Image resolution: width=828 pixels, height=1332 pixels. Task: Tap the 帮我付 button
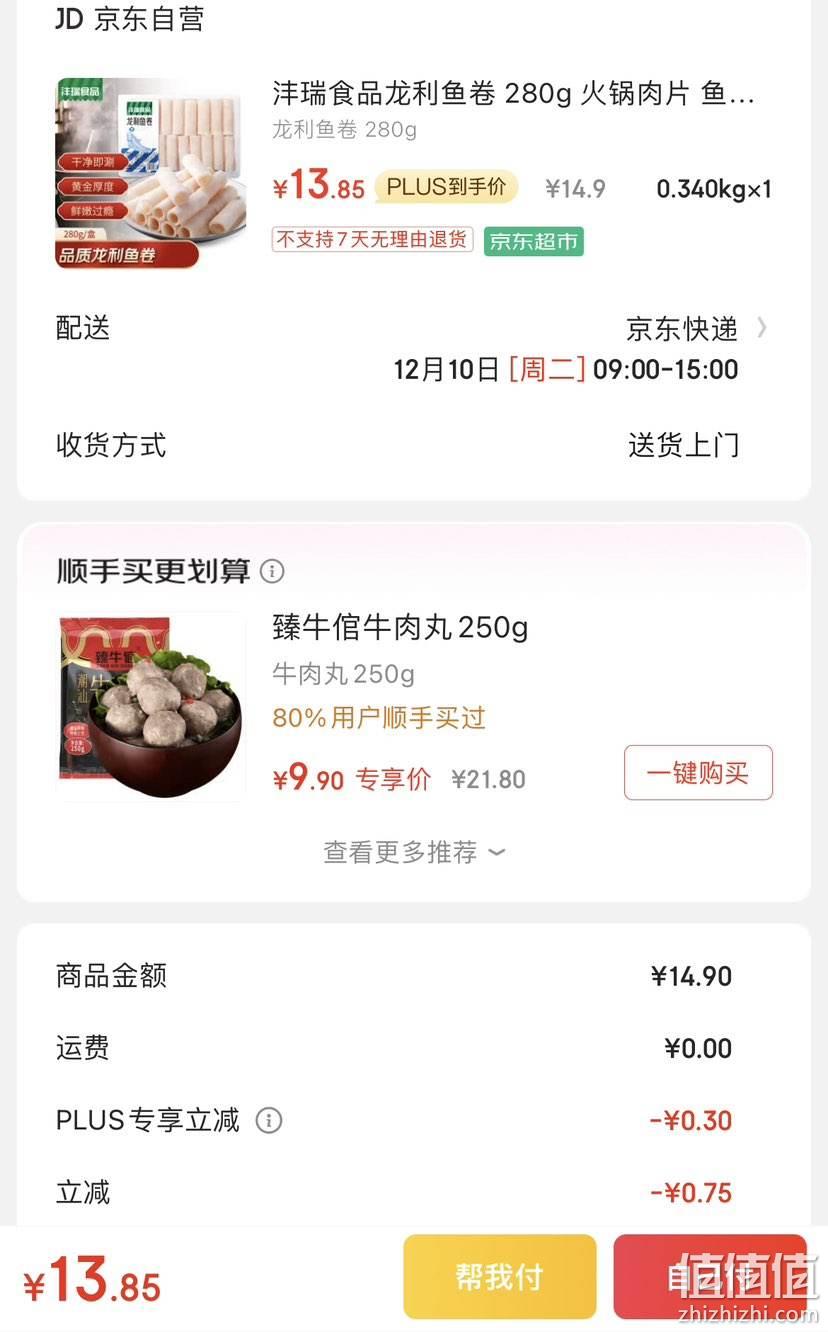tap(500, 1277)
